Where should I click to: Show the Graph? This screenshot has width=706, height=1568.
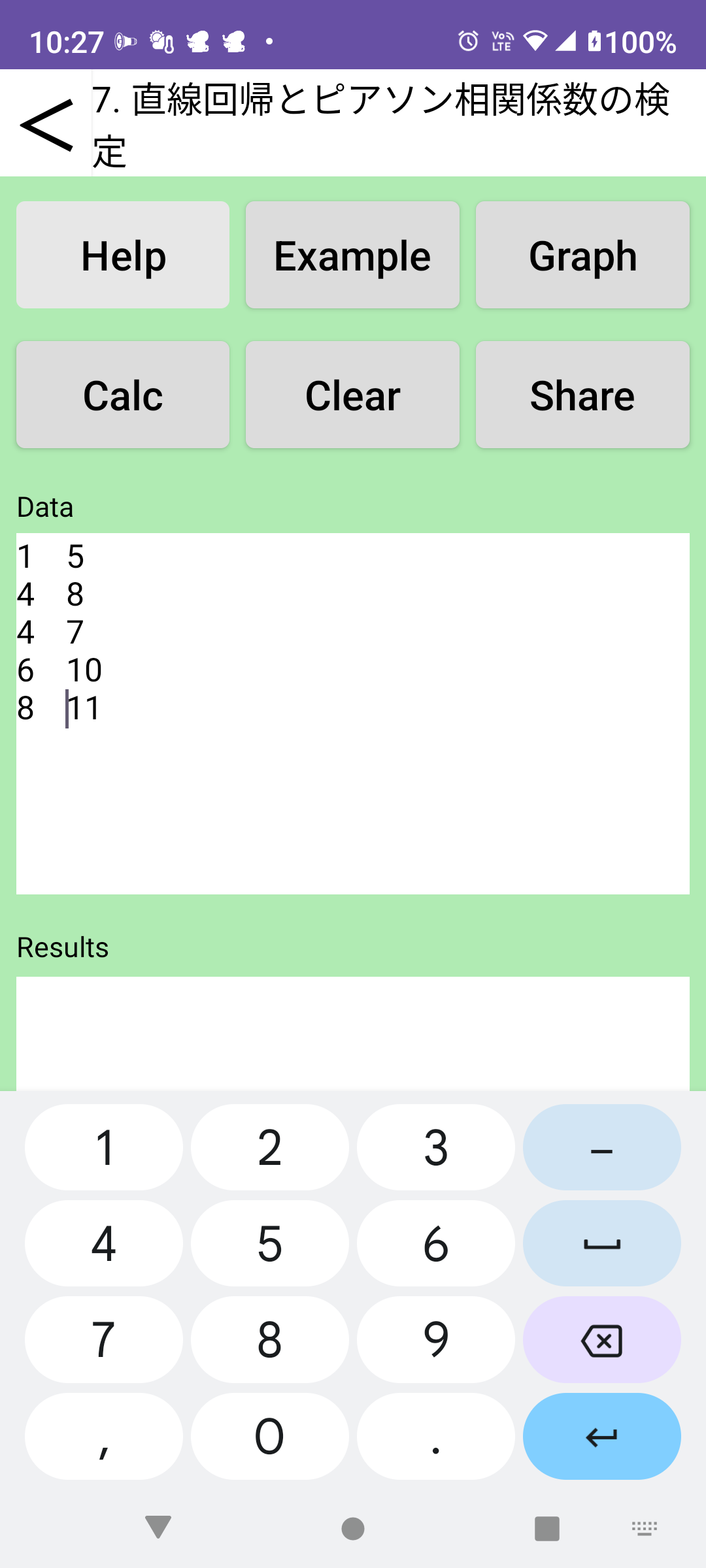point(582,255)
